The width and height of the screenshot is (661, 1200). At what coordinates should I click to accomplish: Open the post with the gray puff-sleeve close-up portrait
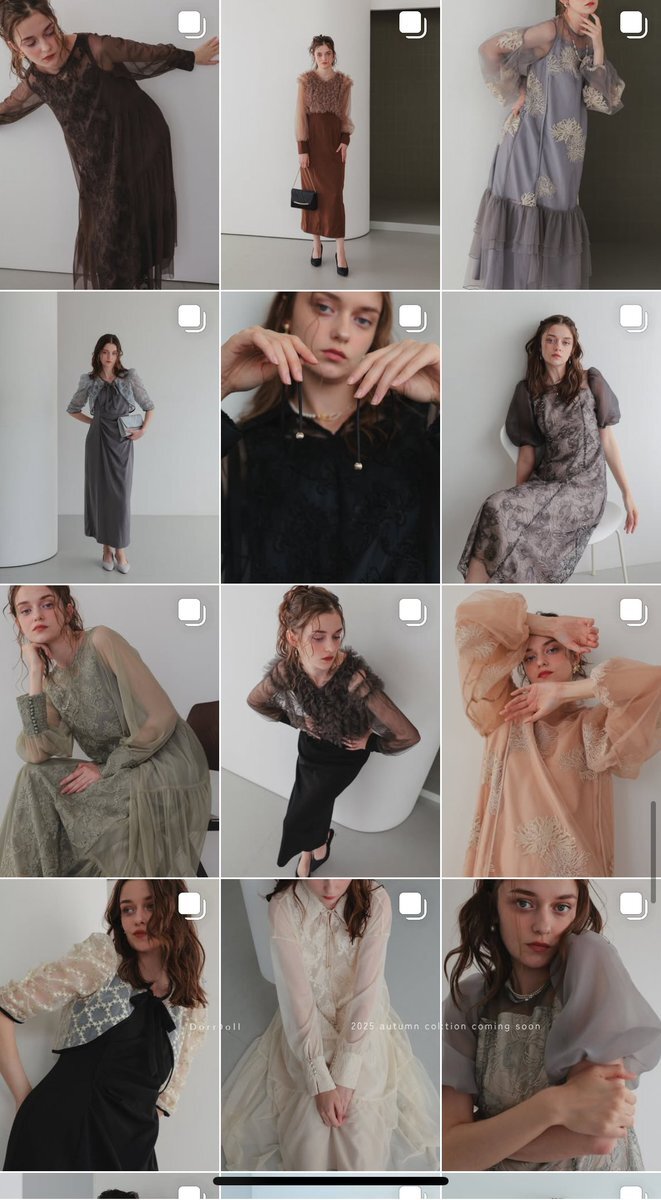point(551,1025)
